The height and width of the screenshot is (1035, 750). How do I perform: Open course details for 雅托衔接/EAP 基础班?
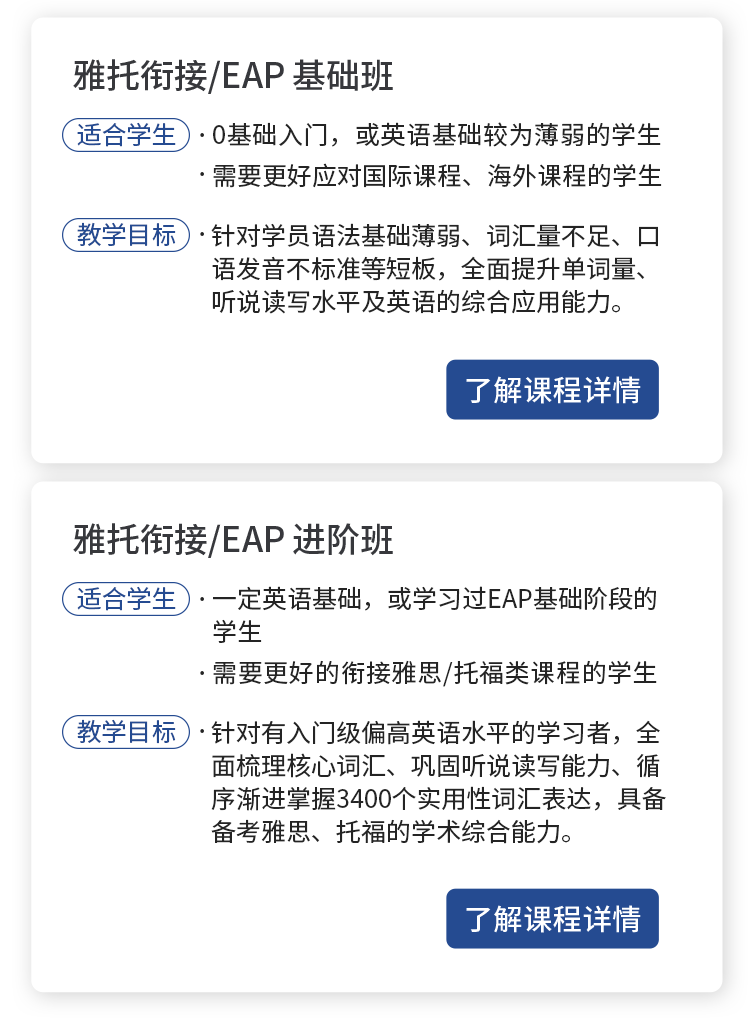point(552,389)
